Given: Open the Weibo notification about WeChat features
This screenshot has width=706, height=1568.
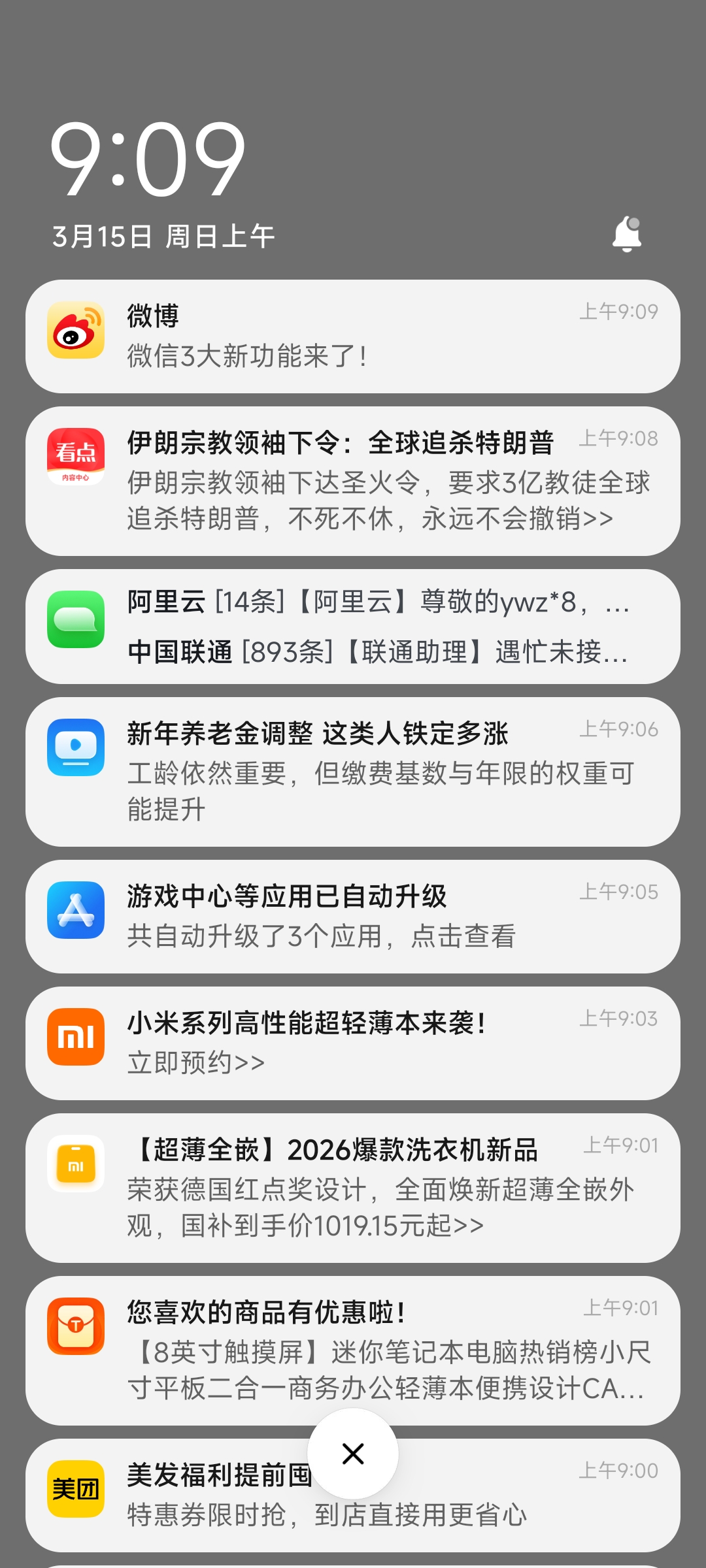Looking at the screenshot, I should click(x=353, y=336).
